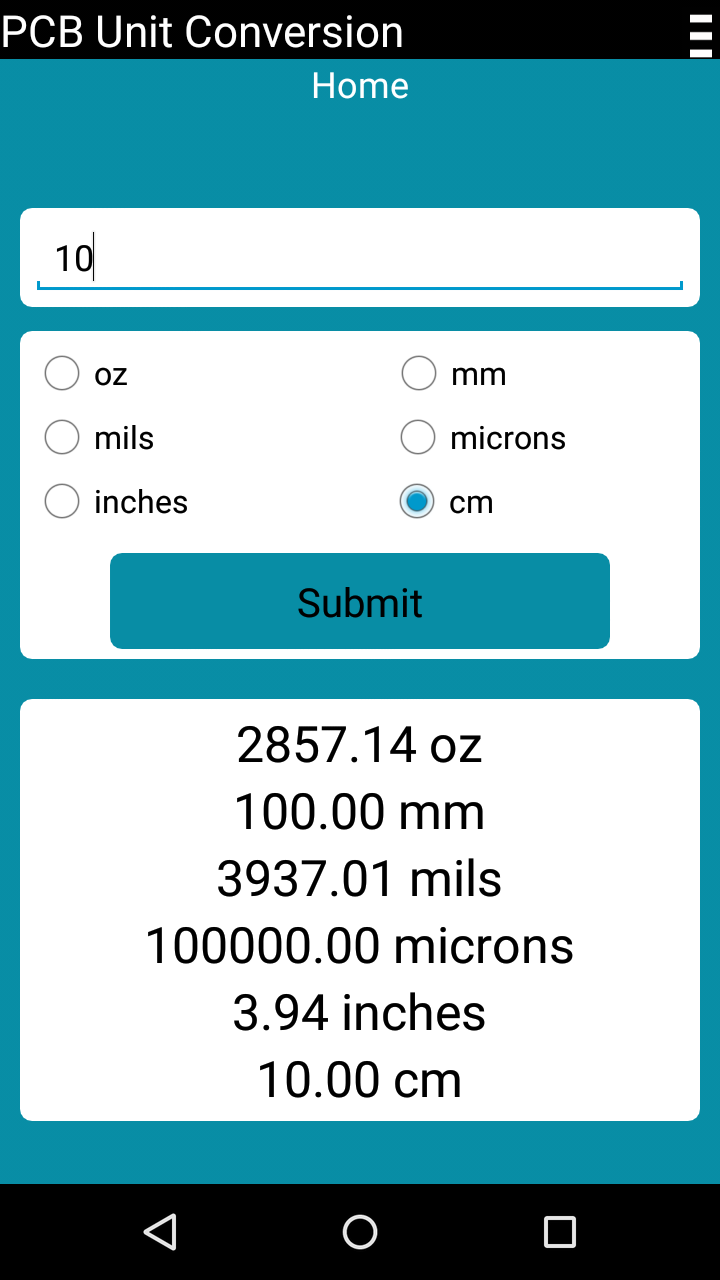Click the 100.00 mm result line
The width and height of the screenshot is (720, 1280).
point(360,811)
